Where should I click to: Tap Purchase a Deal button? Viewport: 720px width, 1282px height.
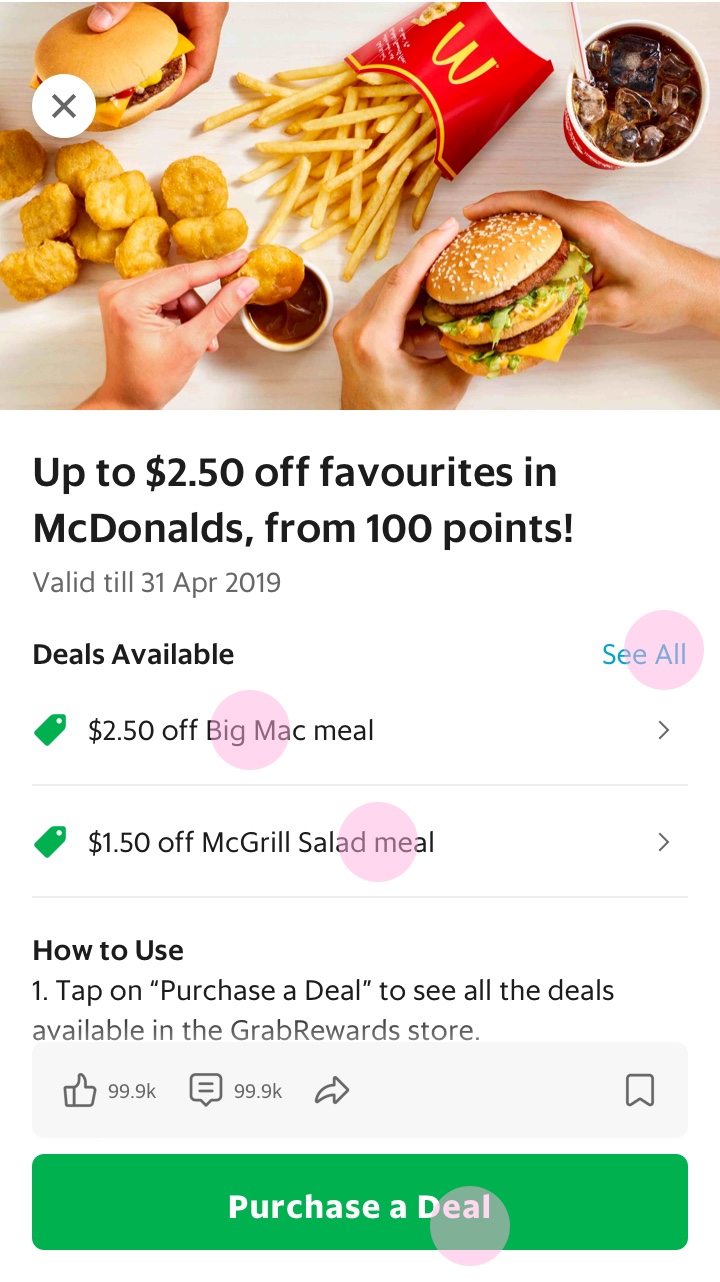click(360, 1202)
